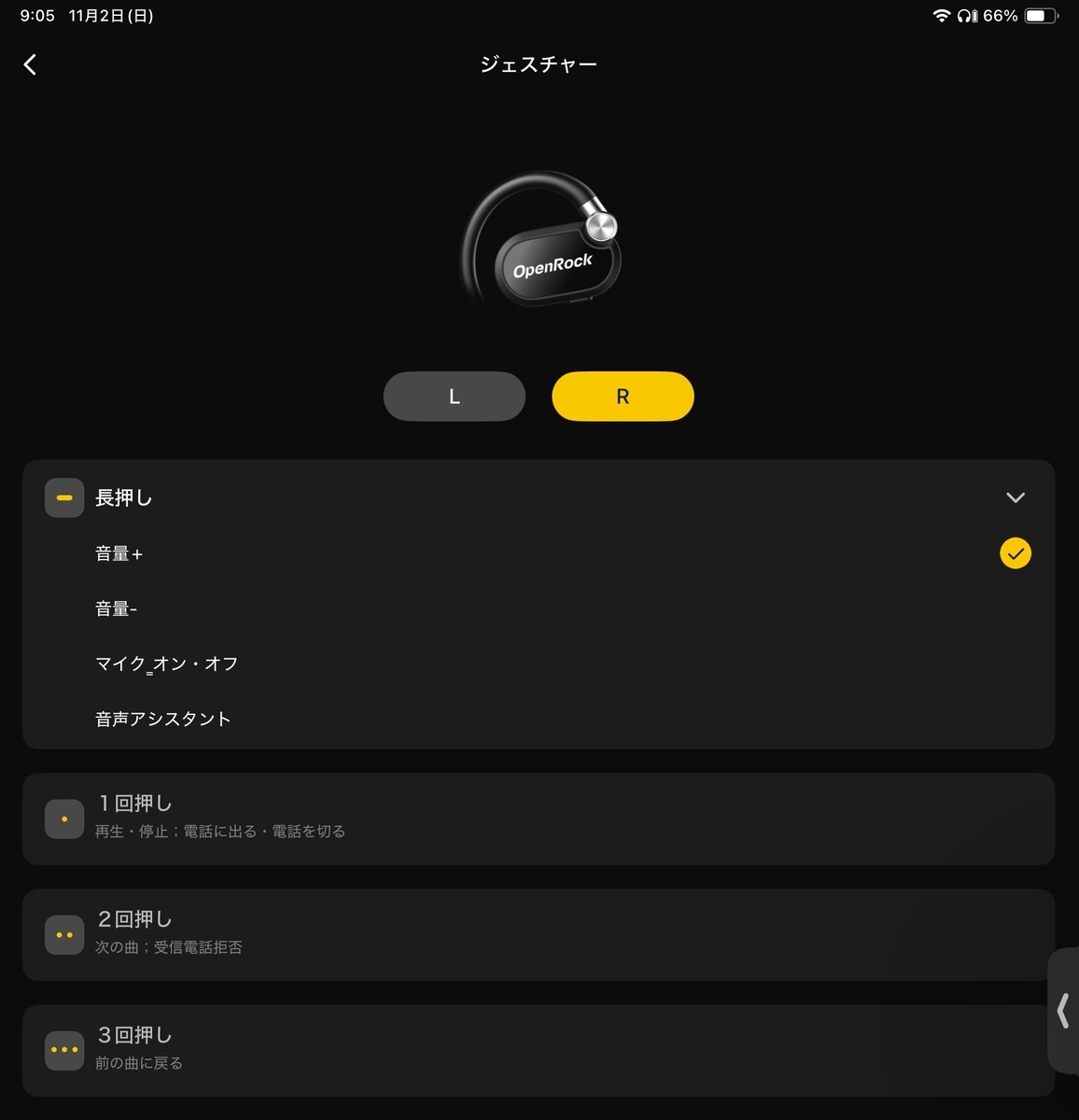Screen dimensions: 1079x1120
Task: Choose 音量+ for long press
Action: [x=119, y=553]
